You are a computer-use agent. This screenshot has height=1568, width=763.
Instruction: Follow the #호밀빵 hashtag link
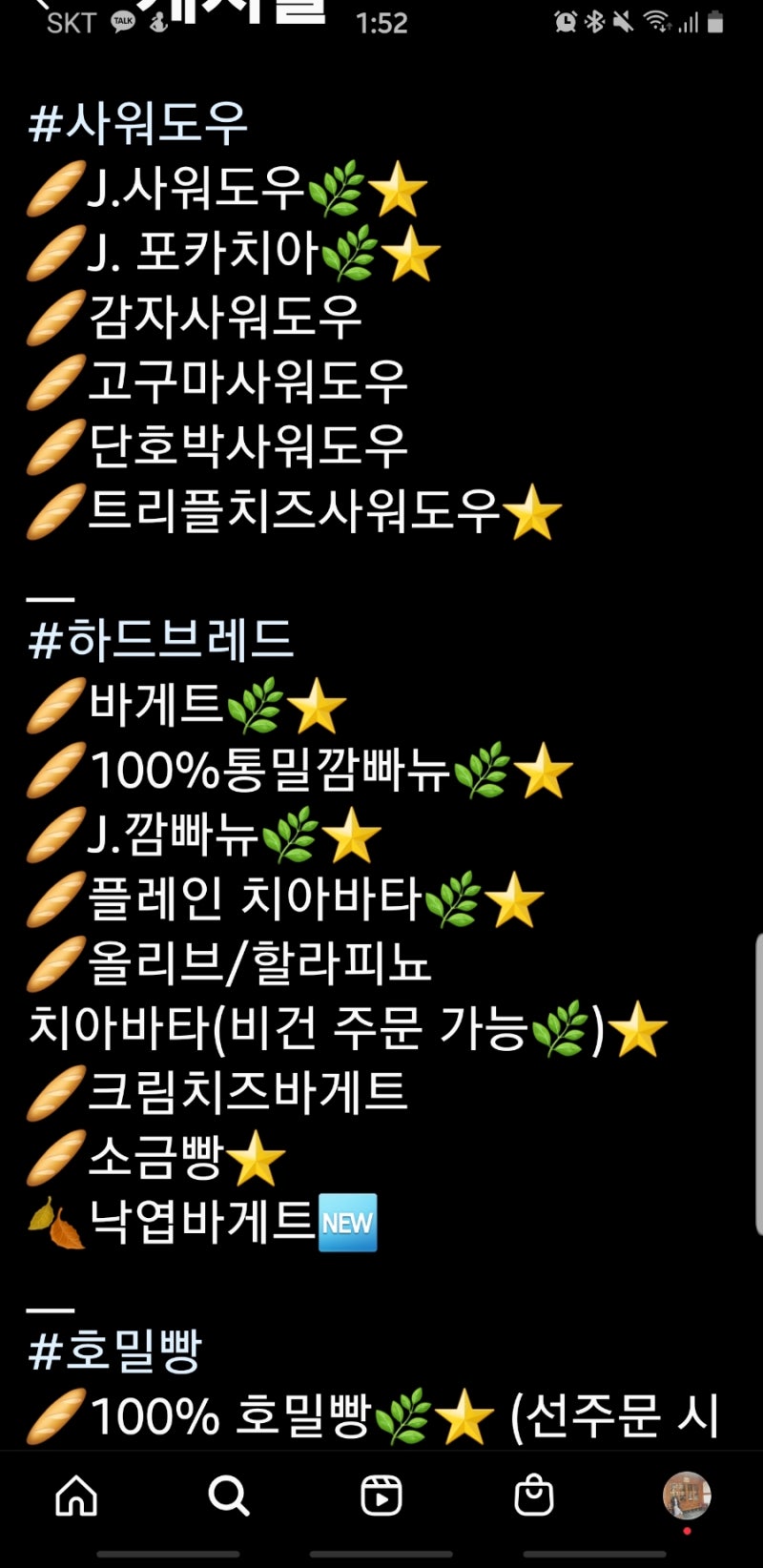[x=115, y=1351]
